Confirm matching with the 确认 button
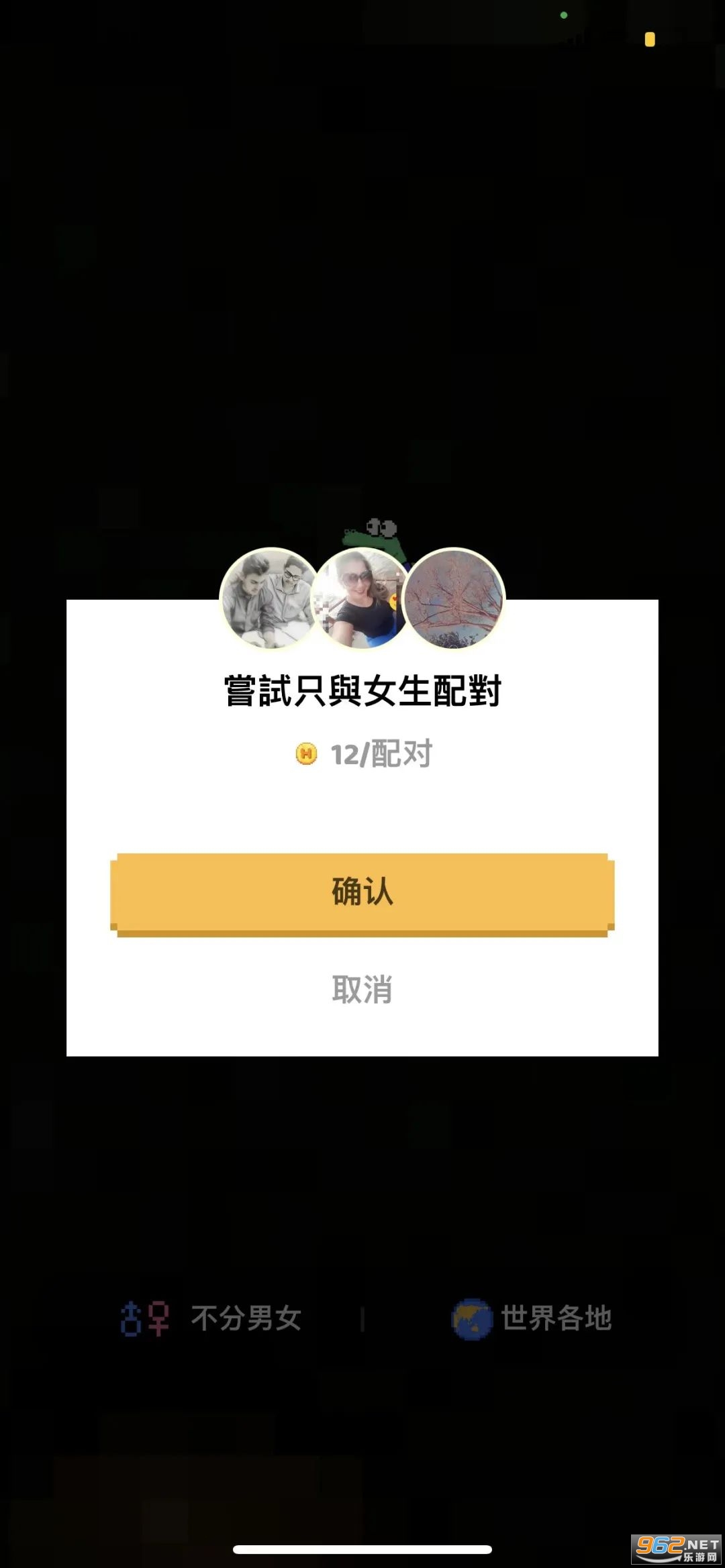Image resolution: width=725 pixels, height=1568 pixels. tap(362, 894)
